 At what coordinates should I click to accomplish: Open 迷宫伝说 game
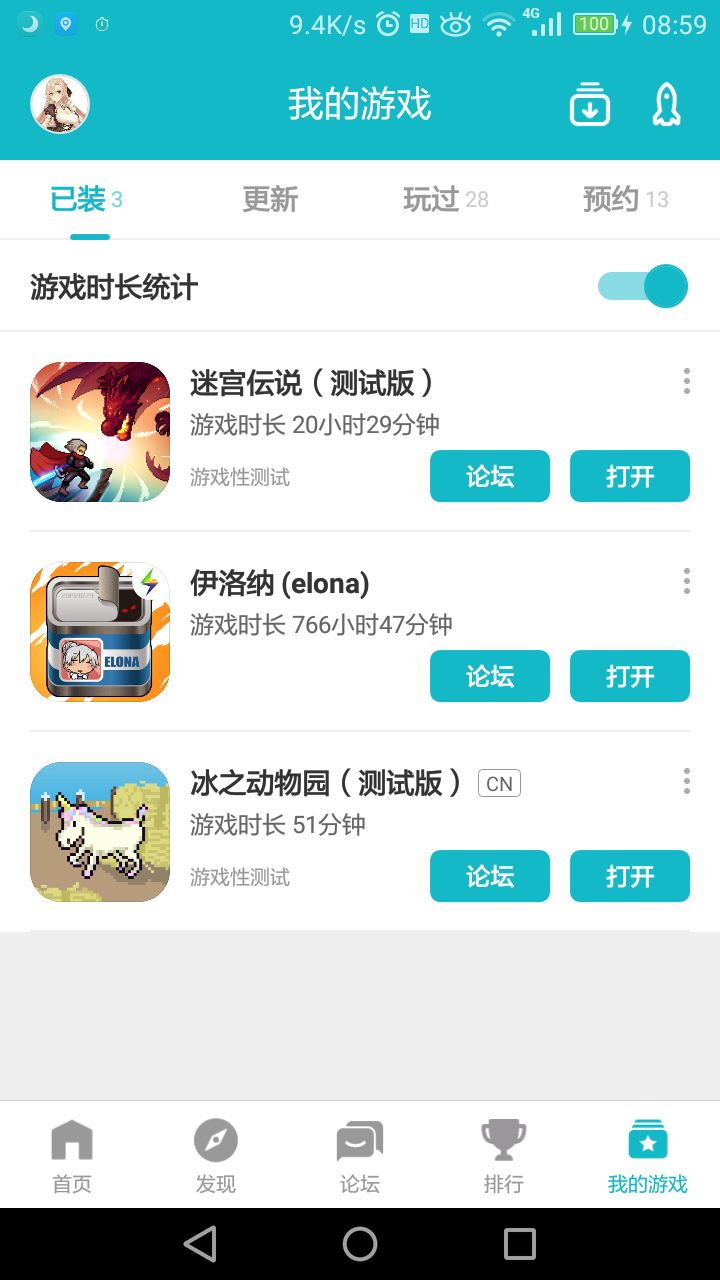(x=630, y=476)
